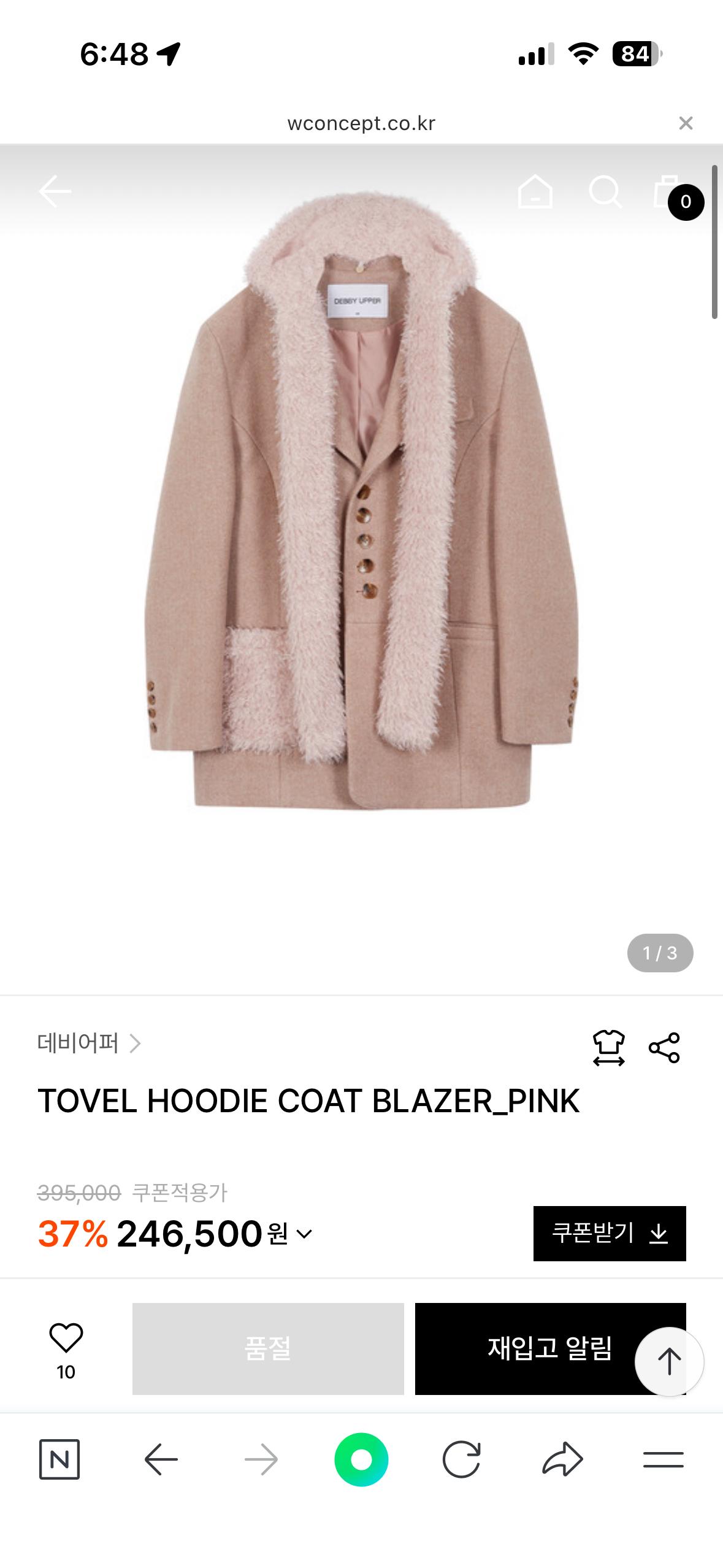Open the W Concept home icon
This screenshot has width=723, height=1568.
[x=535, y=191]
